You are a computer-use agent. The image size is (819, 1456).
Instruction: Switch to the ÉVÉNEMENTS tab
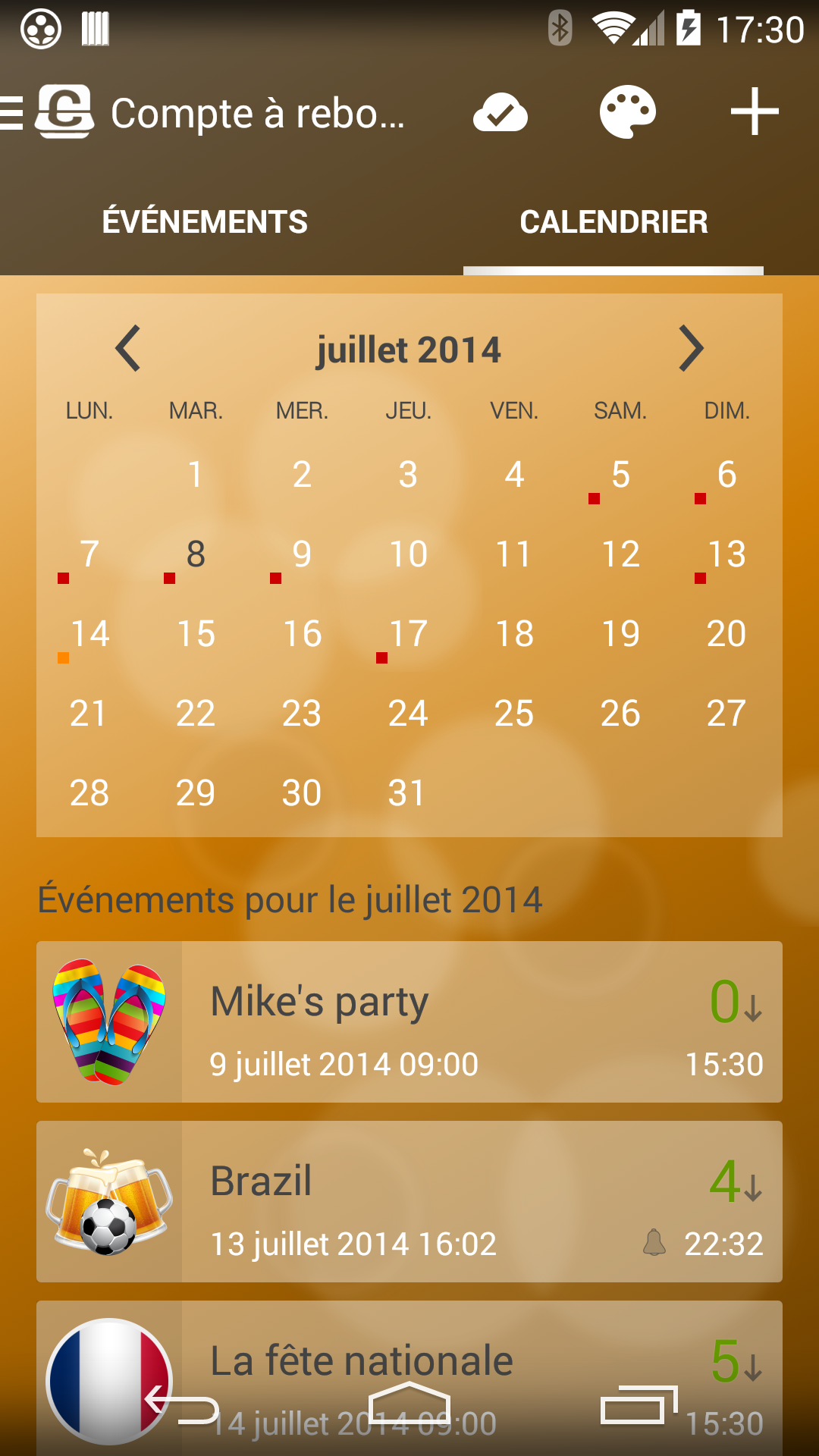(205, 222)
